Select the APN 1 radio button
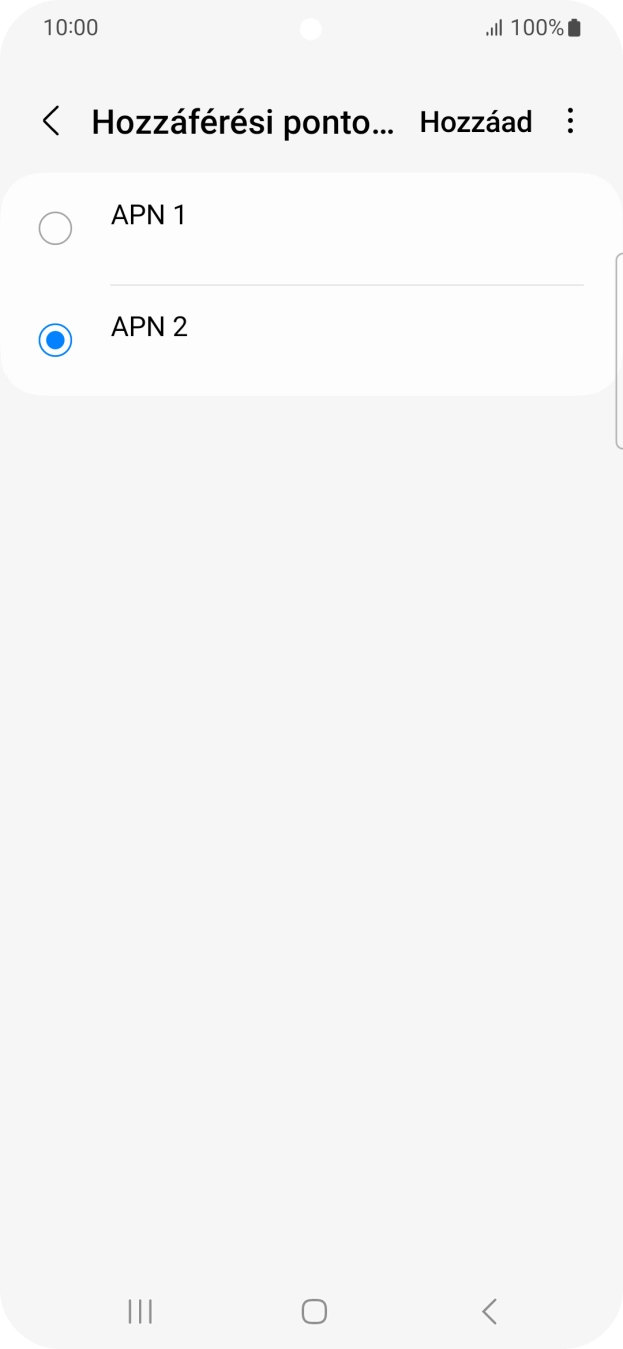This screenshot has height=1349, width=623. [x=55, y=229]
